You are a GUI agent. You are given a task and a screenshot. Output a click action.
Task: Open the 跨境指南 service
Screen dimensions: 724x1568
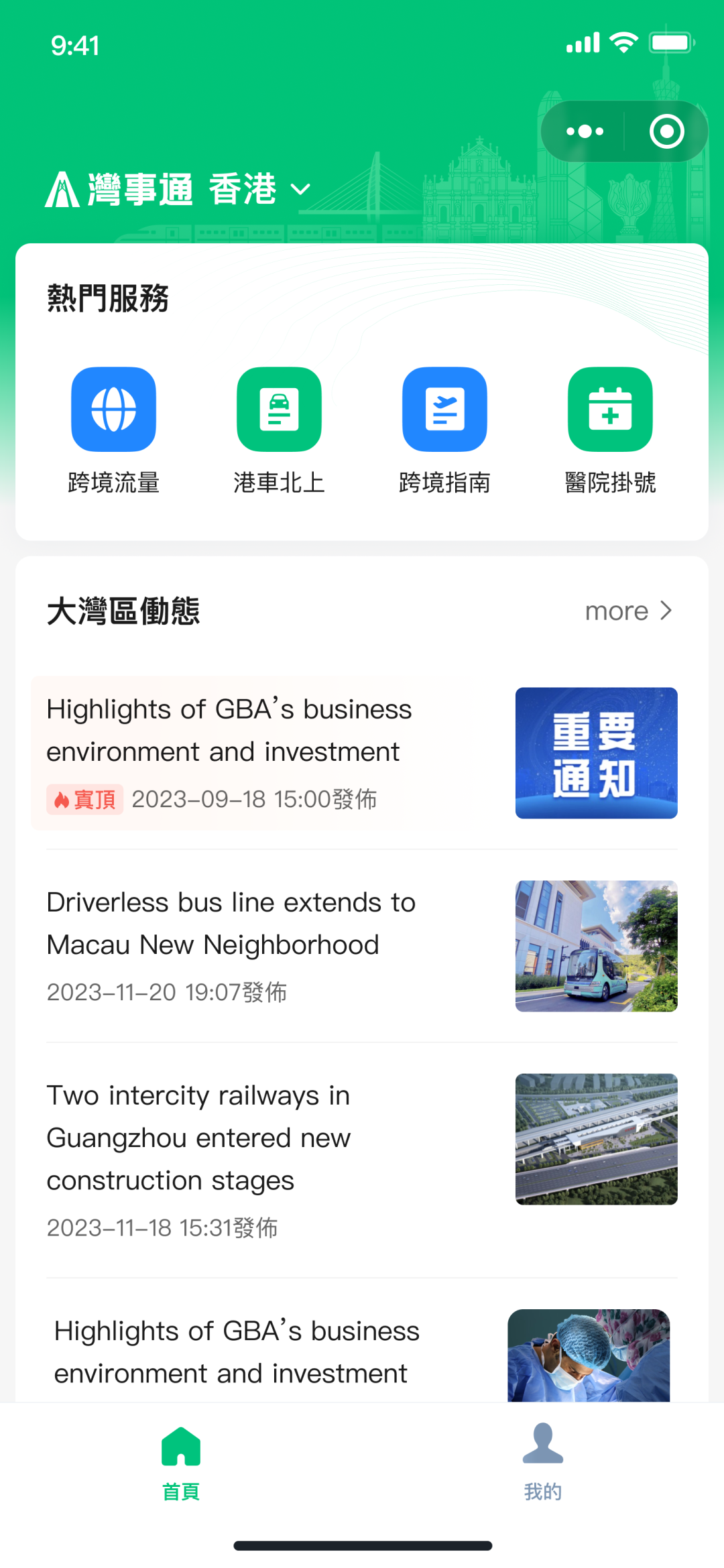[x=444, y=430]
